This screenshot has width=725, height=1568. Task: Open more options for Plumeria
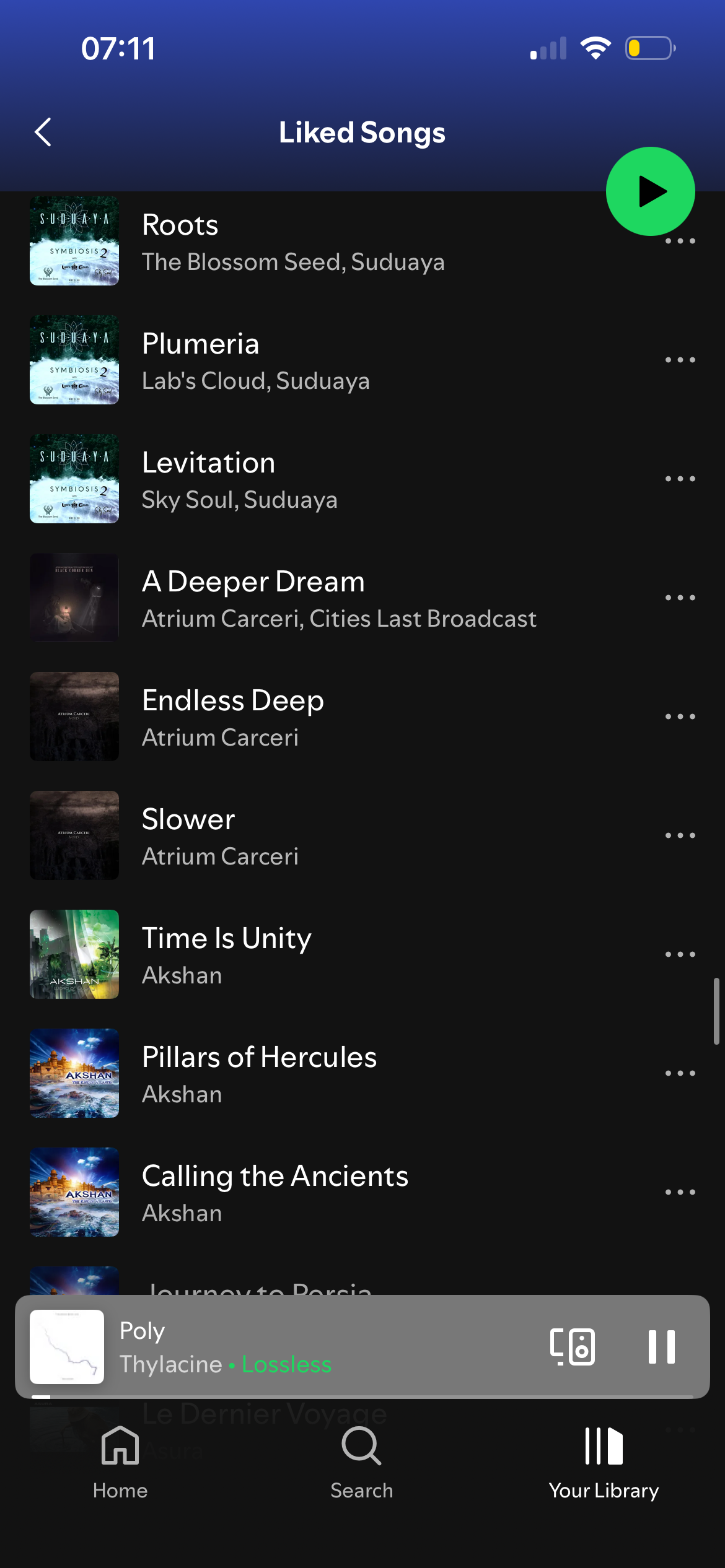click(x=680, y=360)
